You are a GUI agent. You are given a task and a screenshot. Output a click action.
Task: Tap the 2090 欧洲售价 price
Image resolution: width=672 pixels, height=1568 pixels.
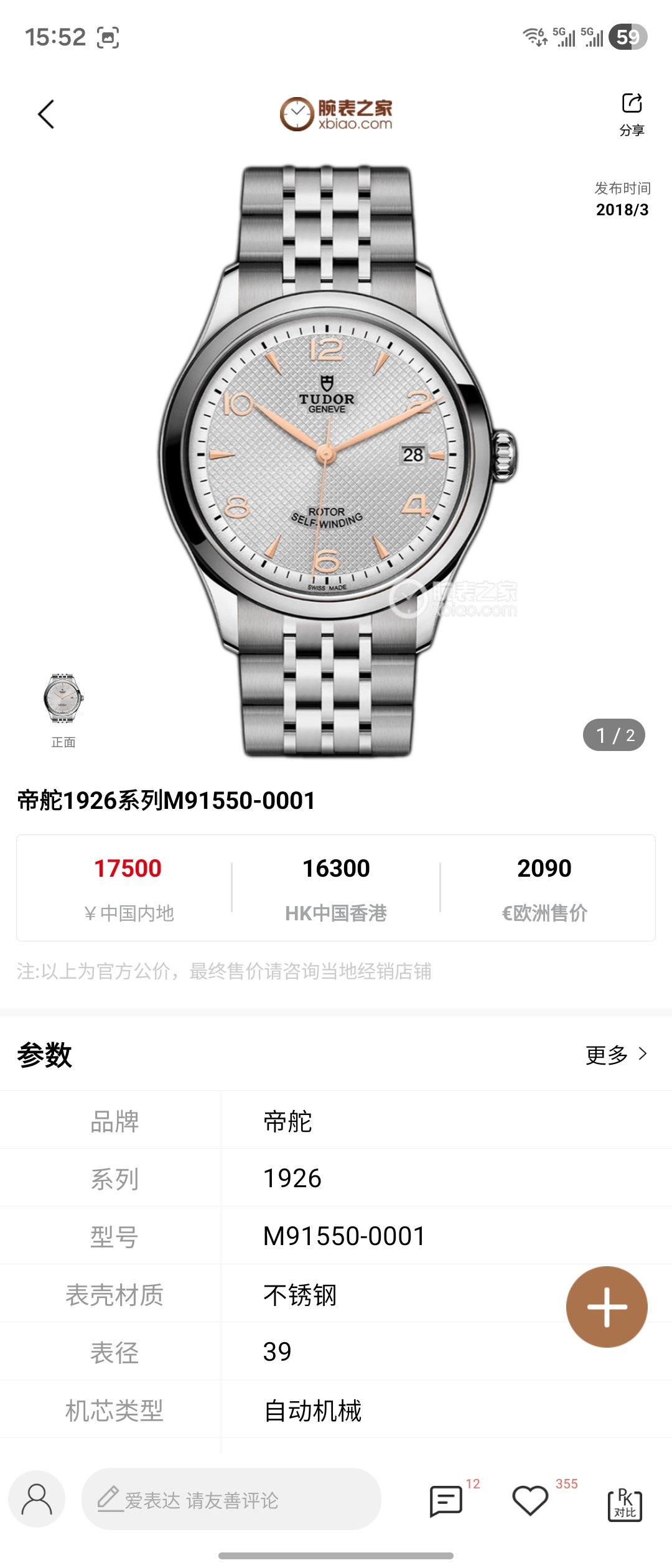[x=544, y=887]
